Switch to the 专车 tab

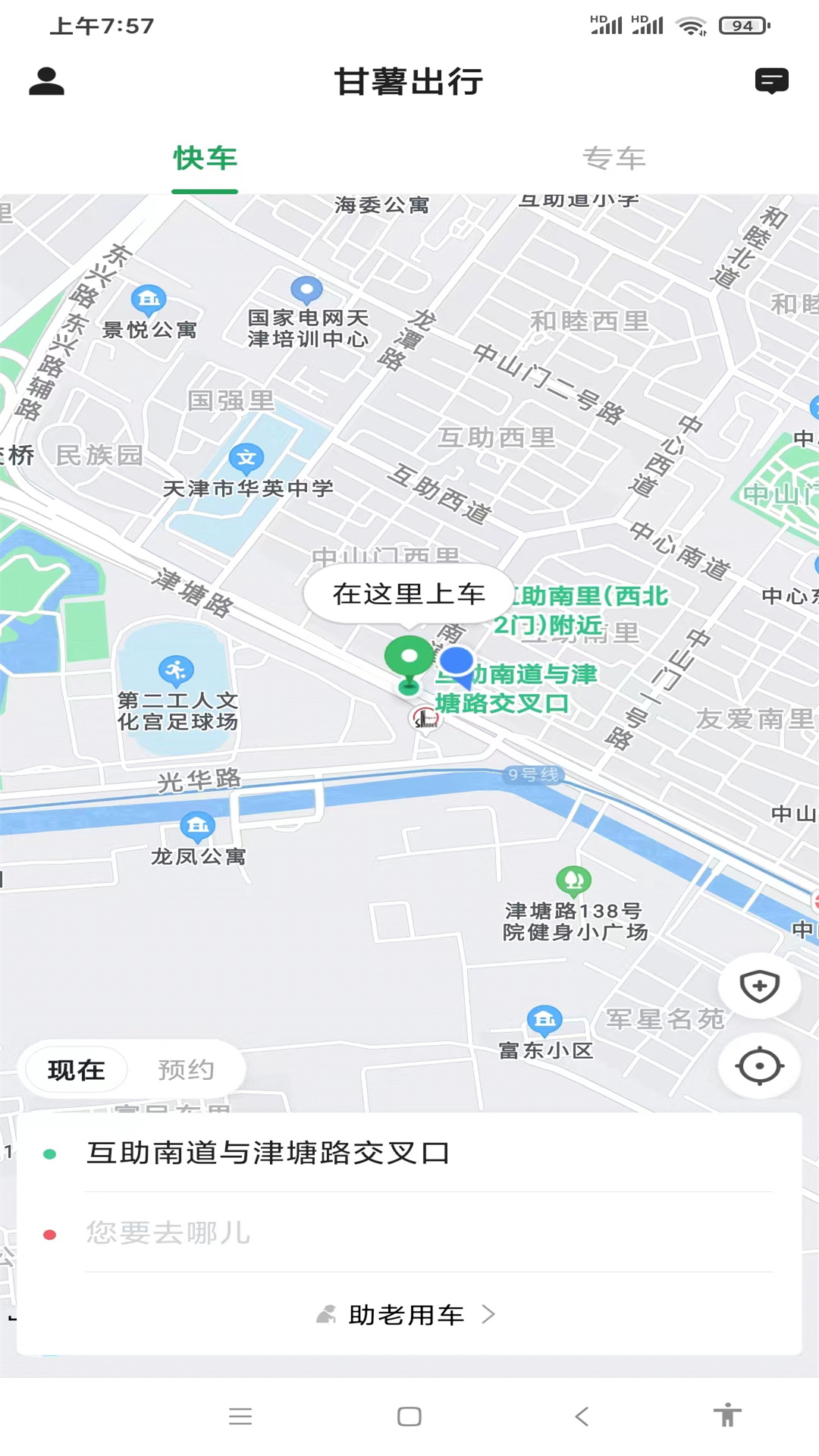click(x=613, y=158)
